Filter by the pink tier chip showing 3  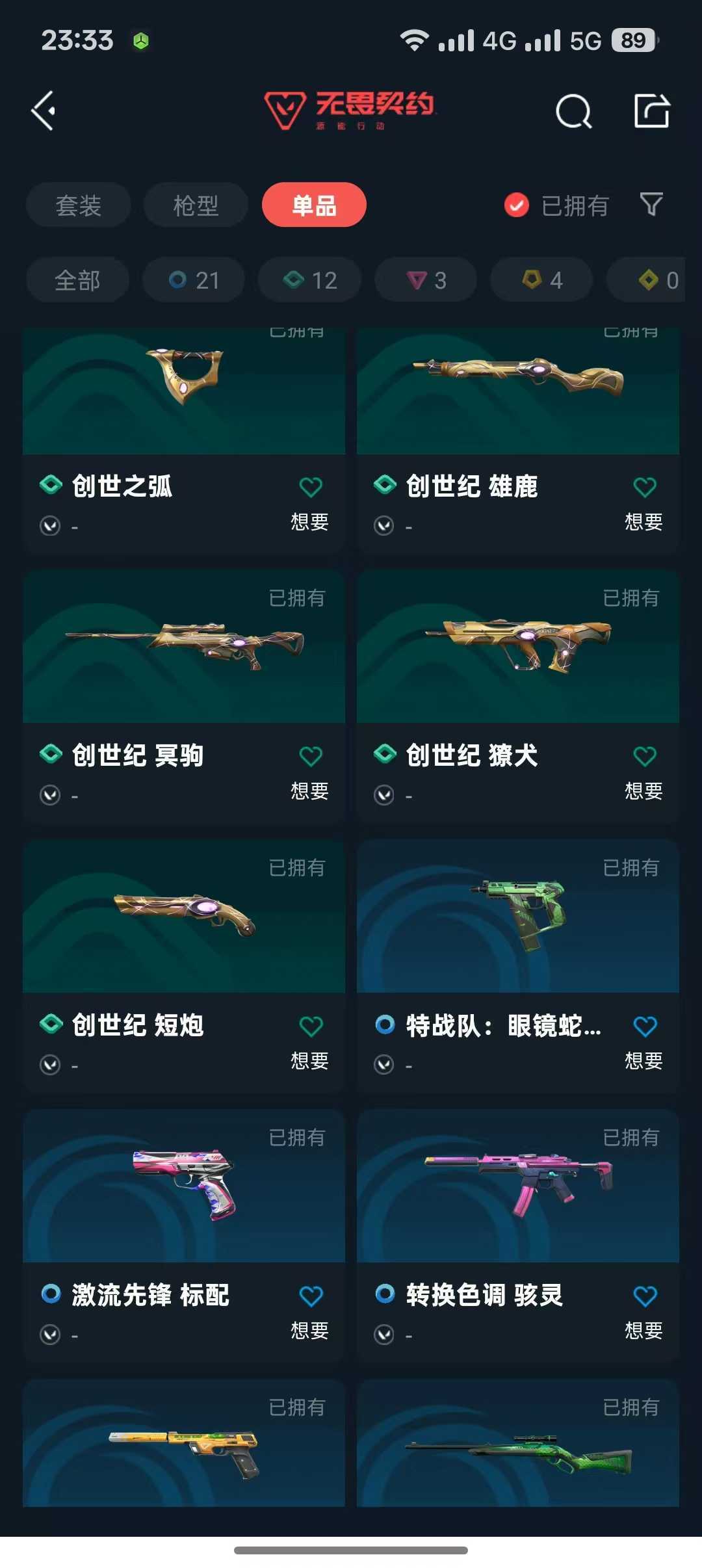(x=426, y=280)
